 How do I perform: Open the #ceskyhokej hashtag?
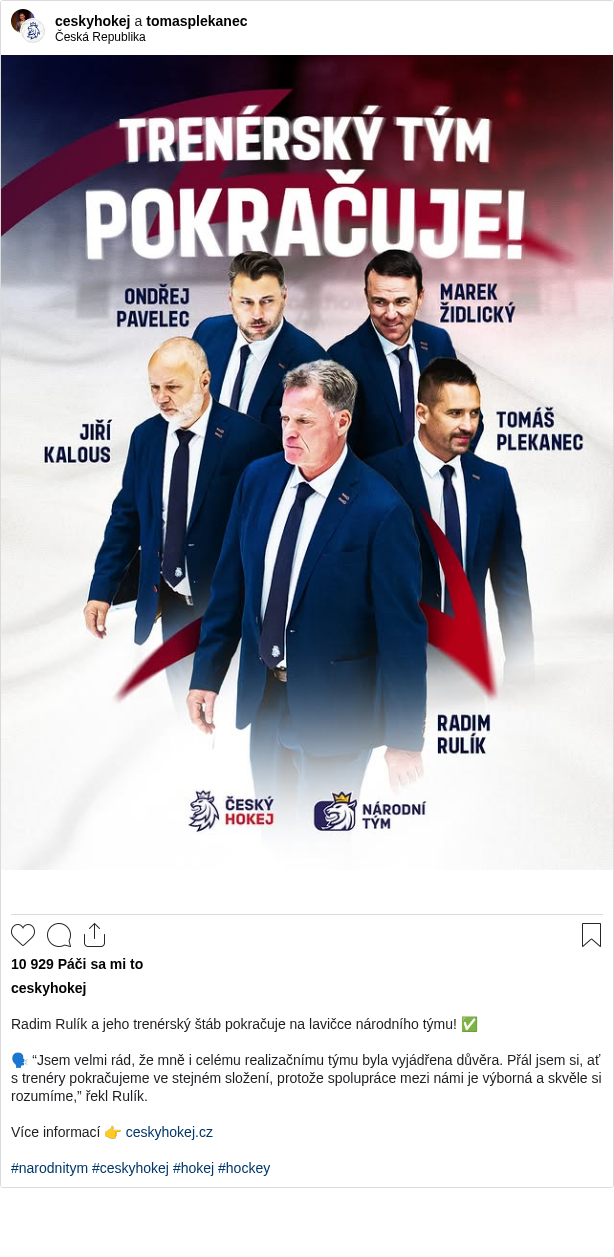coord(130,1168)
